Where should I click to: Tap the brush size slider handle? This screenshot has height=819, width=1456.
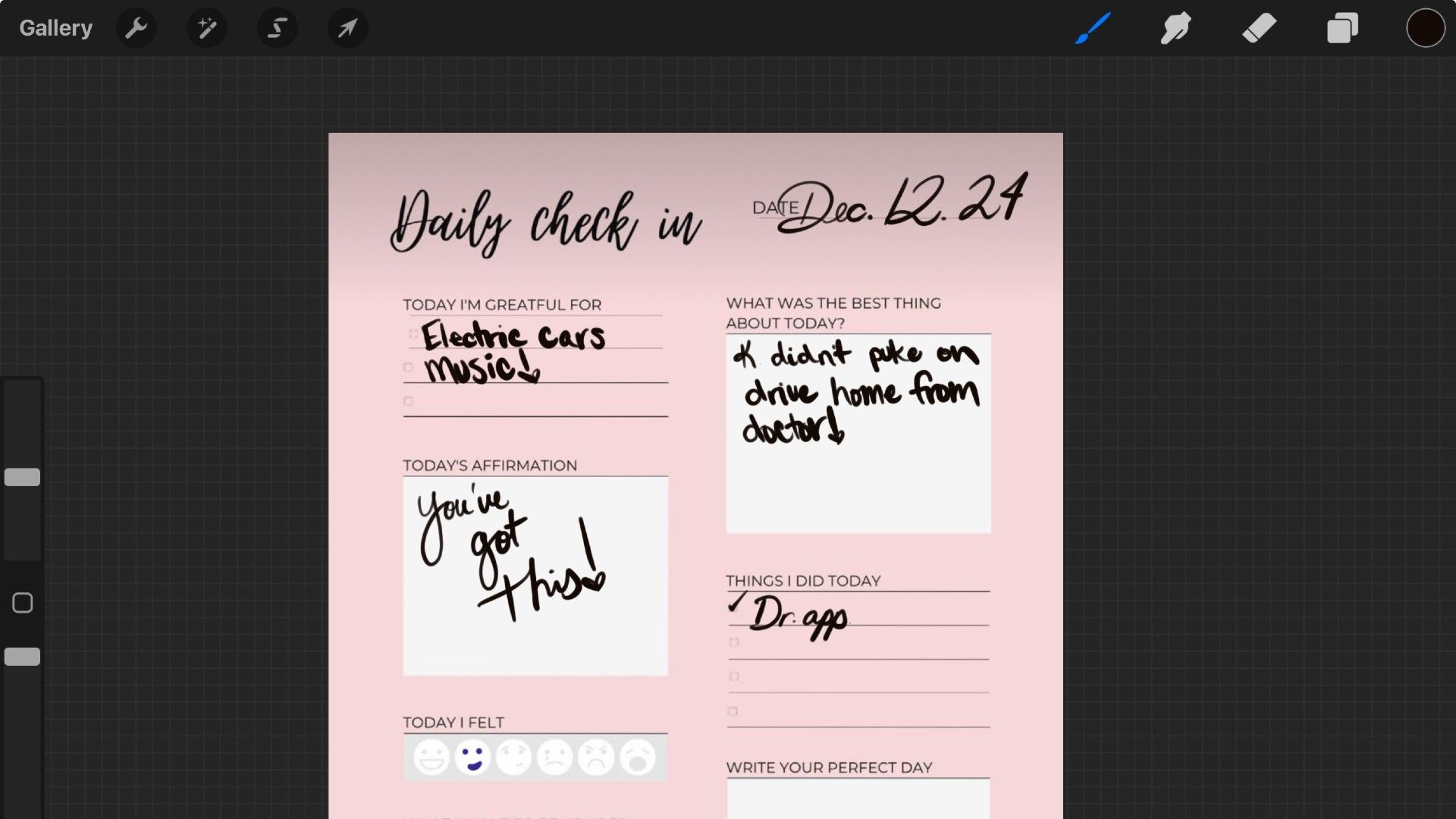tap(23, 477)
